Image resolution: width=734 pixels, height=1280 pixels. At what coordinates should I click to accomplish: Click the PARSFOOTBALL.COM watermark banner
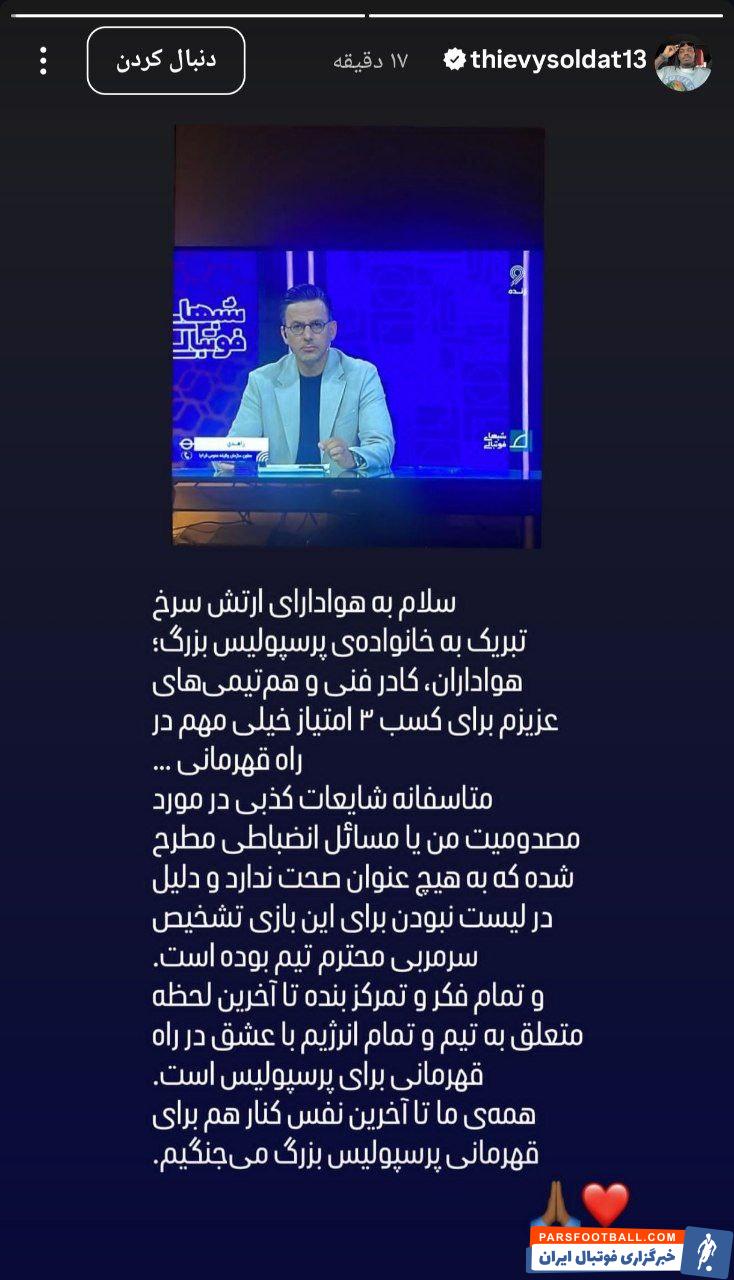pyautogui.click(x=608, y=1238)
